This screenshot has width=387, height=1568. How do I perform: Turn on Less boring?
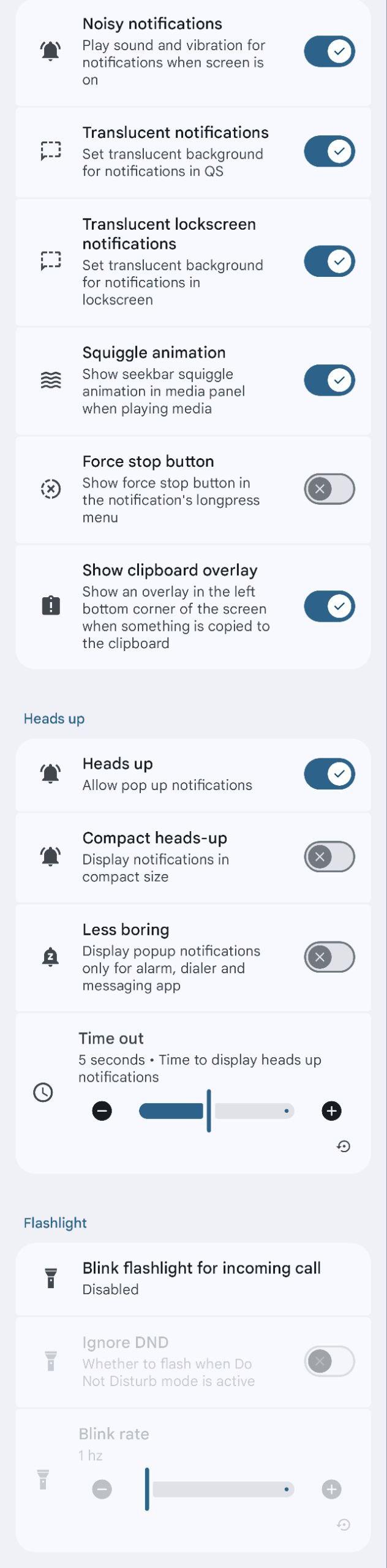329,957
